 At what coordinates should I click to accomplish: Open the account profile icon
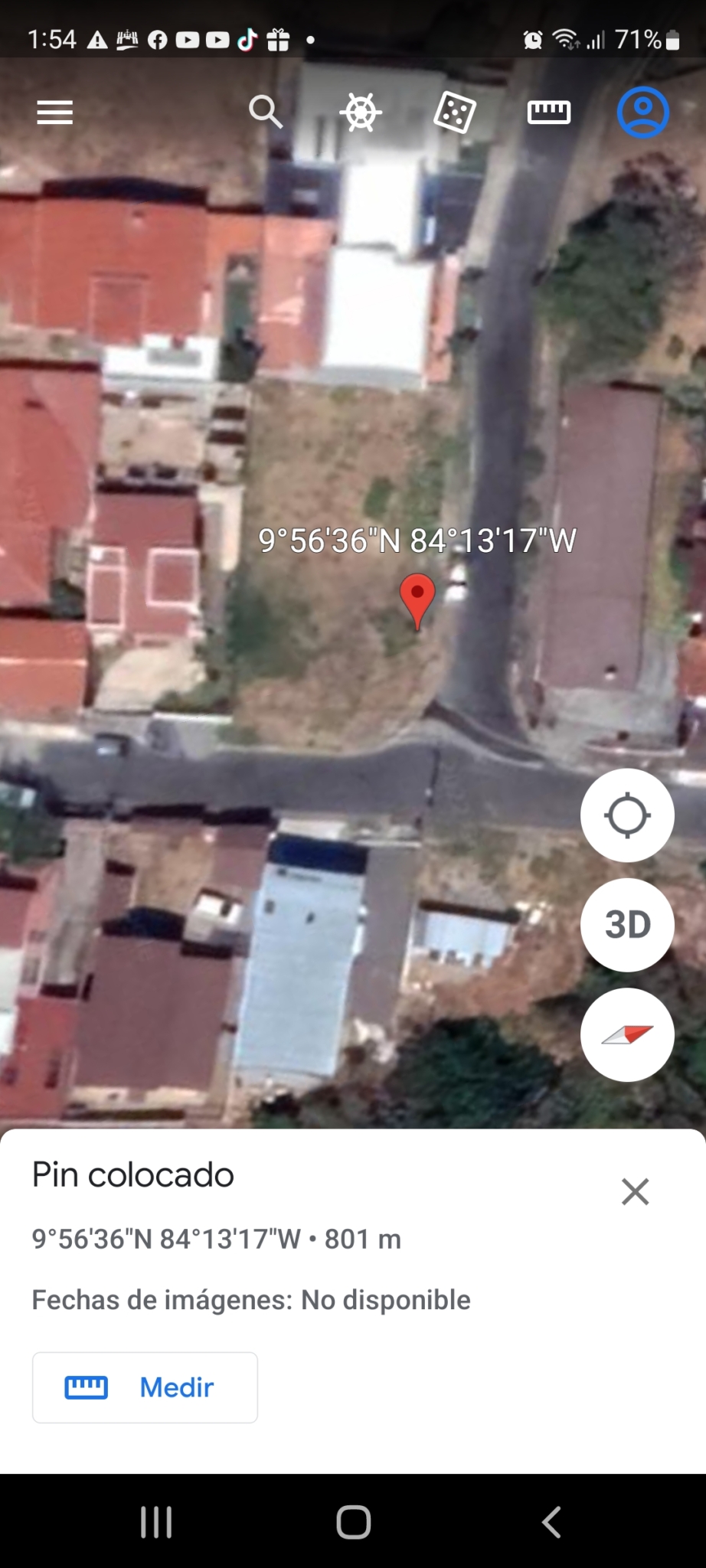coord(643,113)
